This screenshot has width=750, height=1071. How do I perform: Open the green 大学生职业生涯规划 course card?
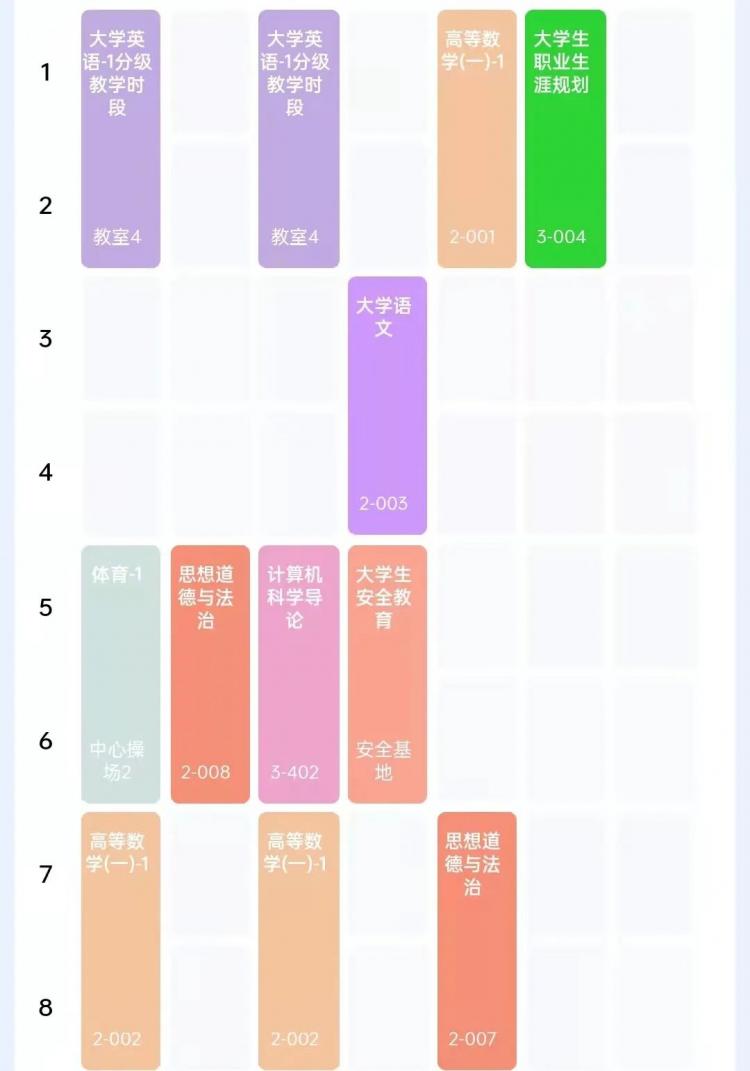click(565, 139)
